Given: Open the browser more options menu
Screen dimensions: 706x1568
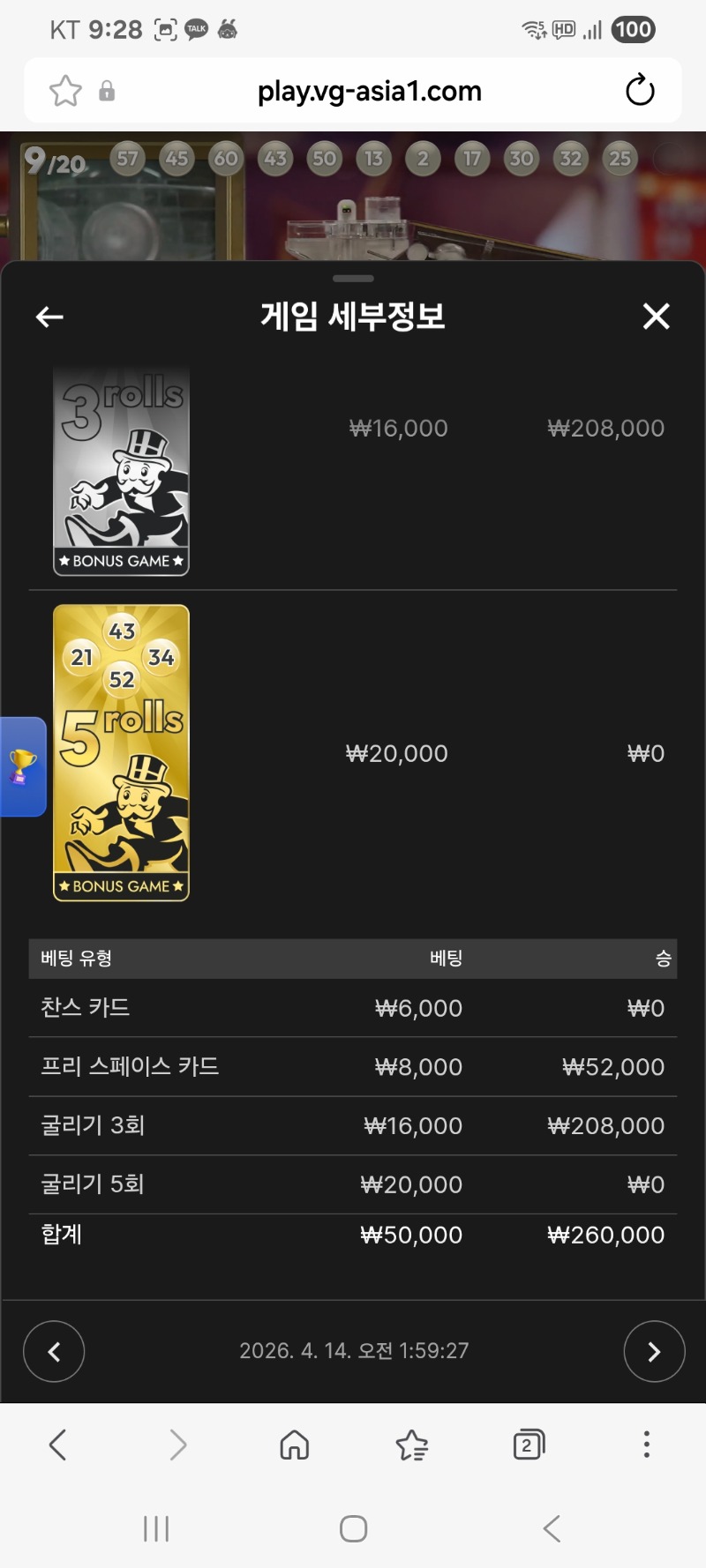Looking at the screenshot, I should pos(647,1445).
